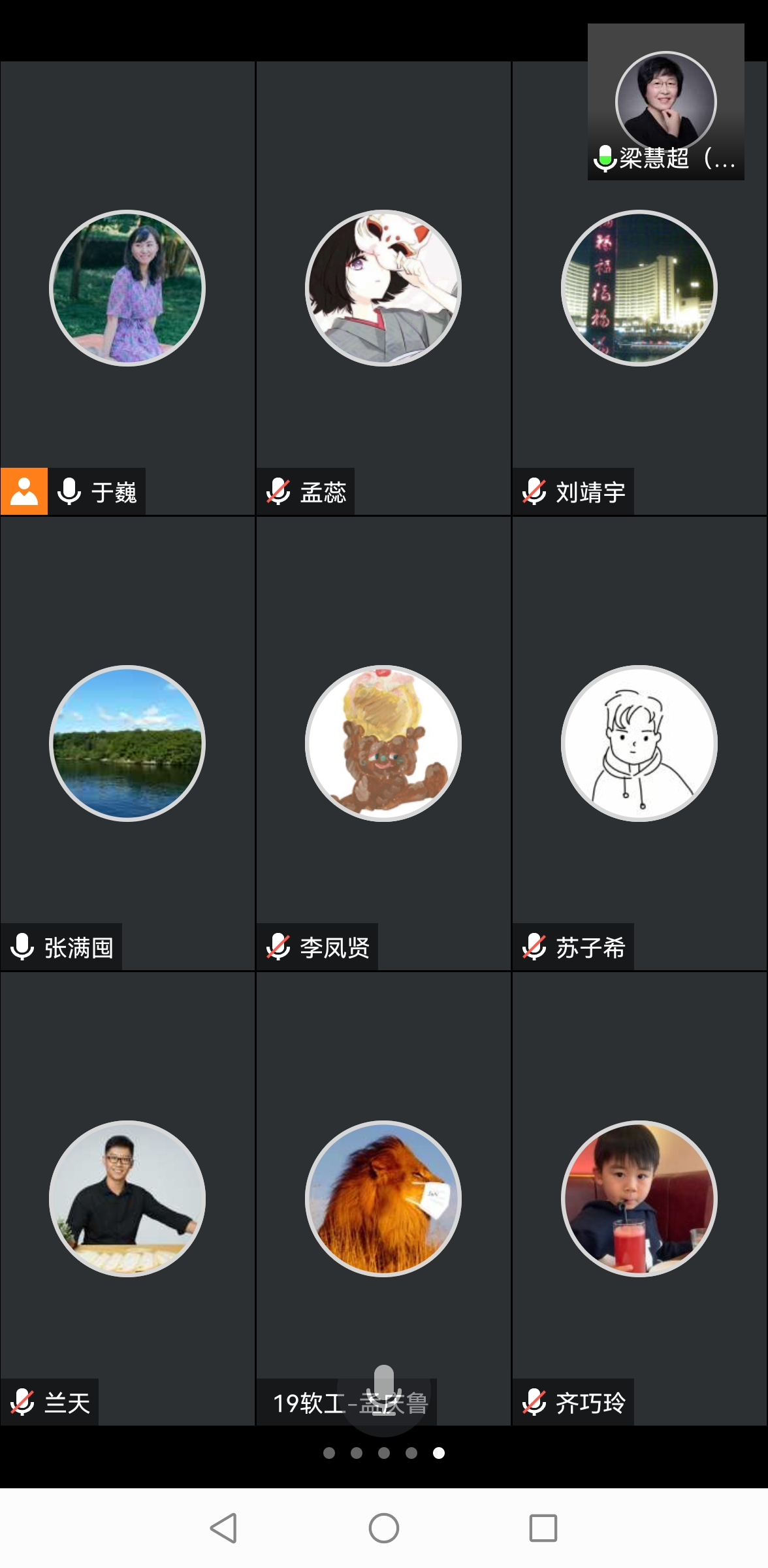Image resolution: width=768 pixels, height=1568 pixels.
Task: Open the recent apps view
Action: 543,1528
